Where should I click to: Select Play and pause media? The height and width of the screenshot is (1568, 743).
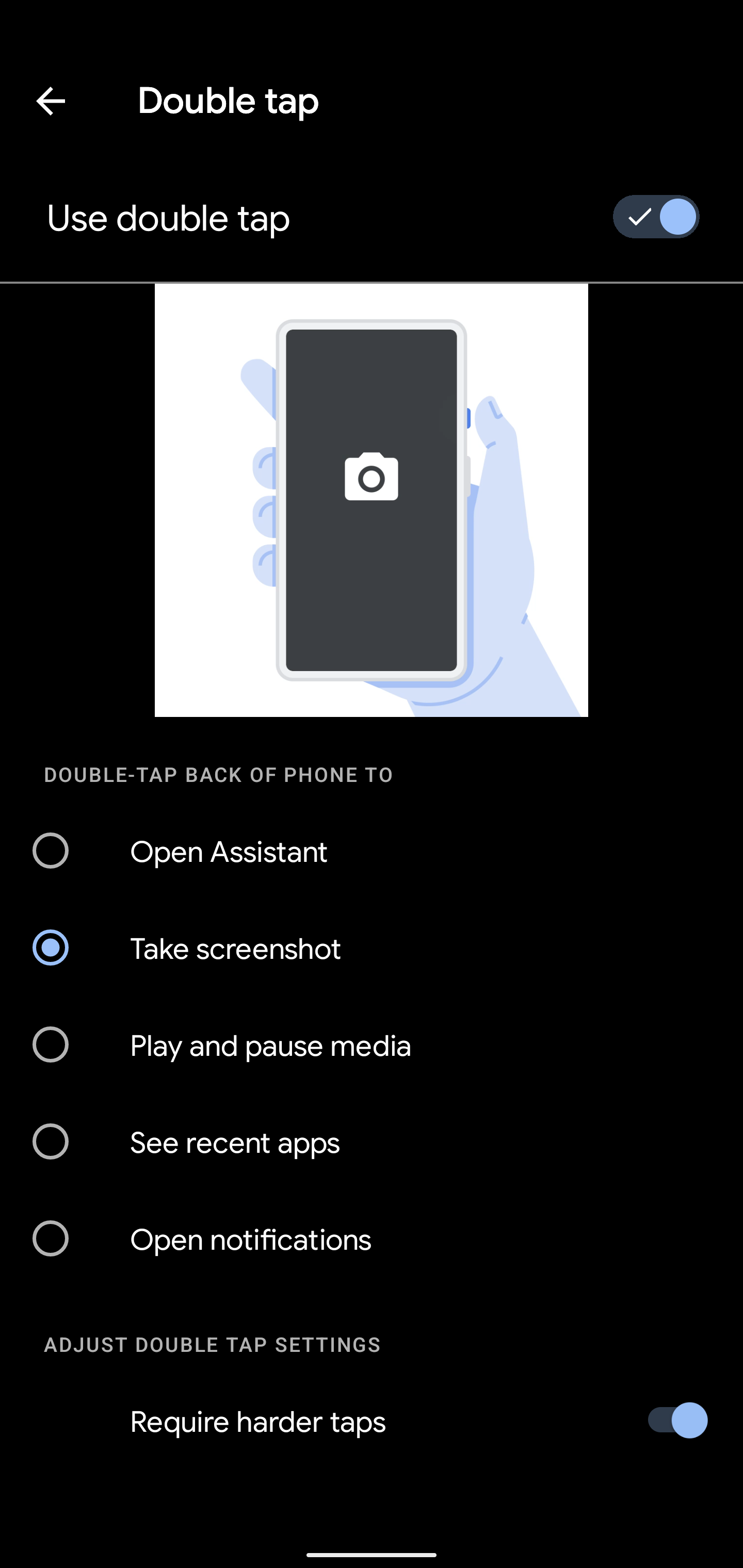click(372, 1045)
